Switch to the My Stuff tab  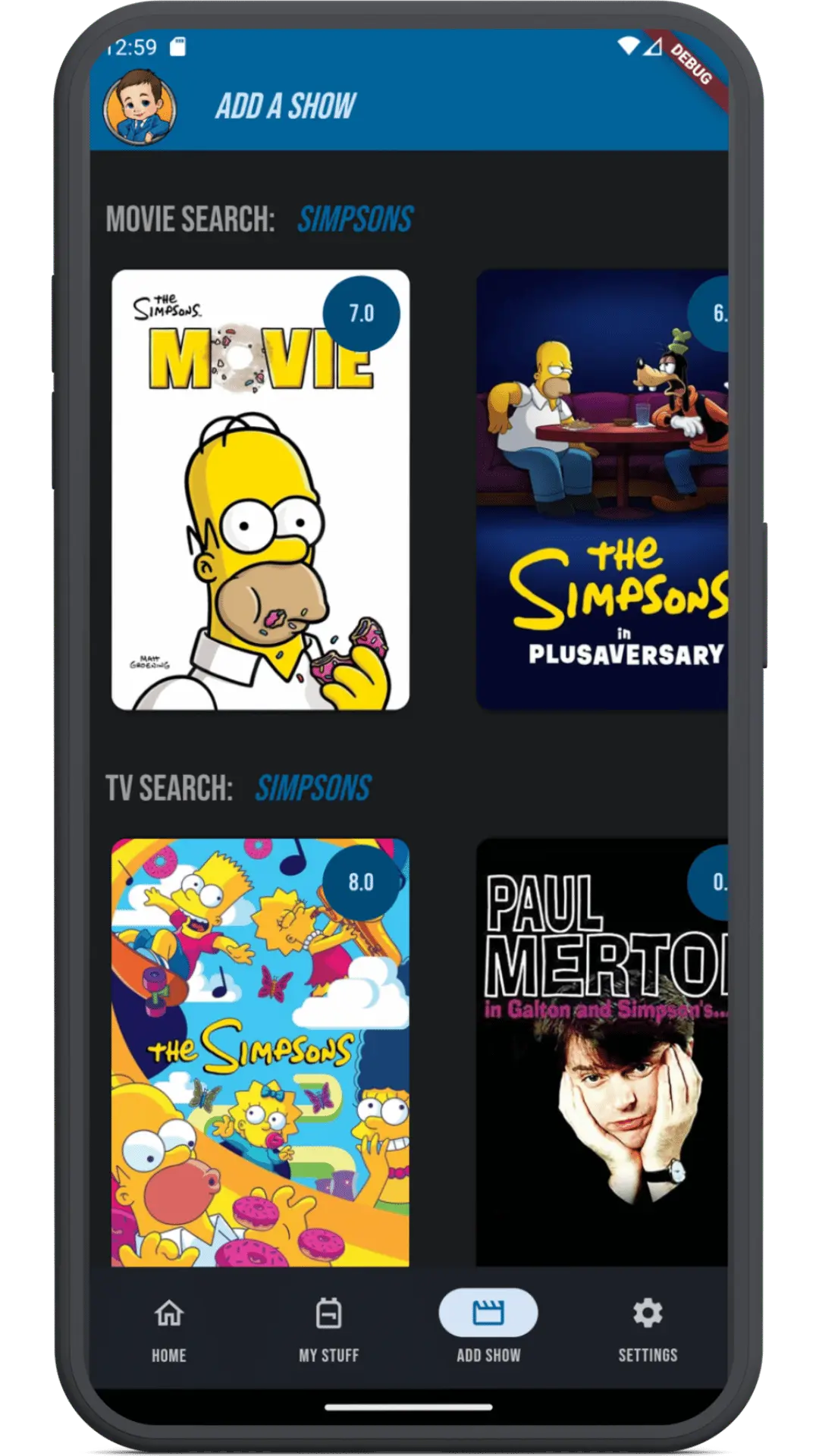(x=328, y=1329)
